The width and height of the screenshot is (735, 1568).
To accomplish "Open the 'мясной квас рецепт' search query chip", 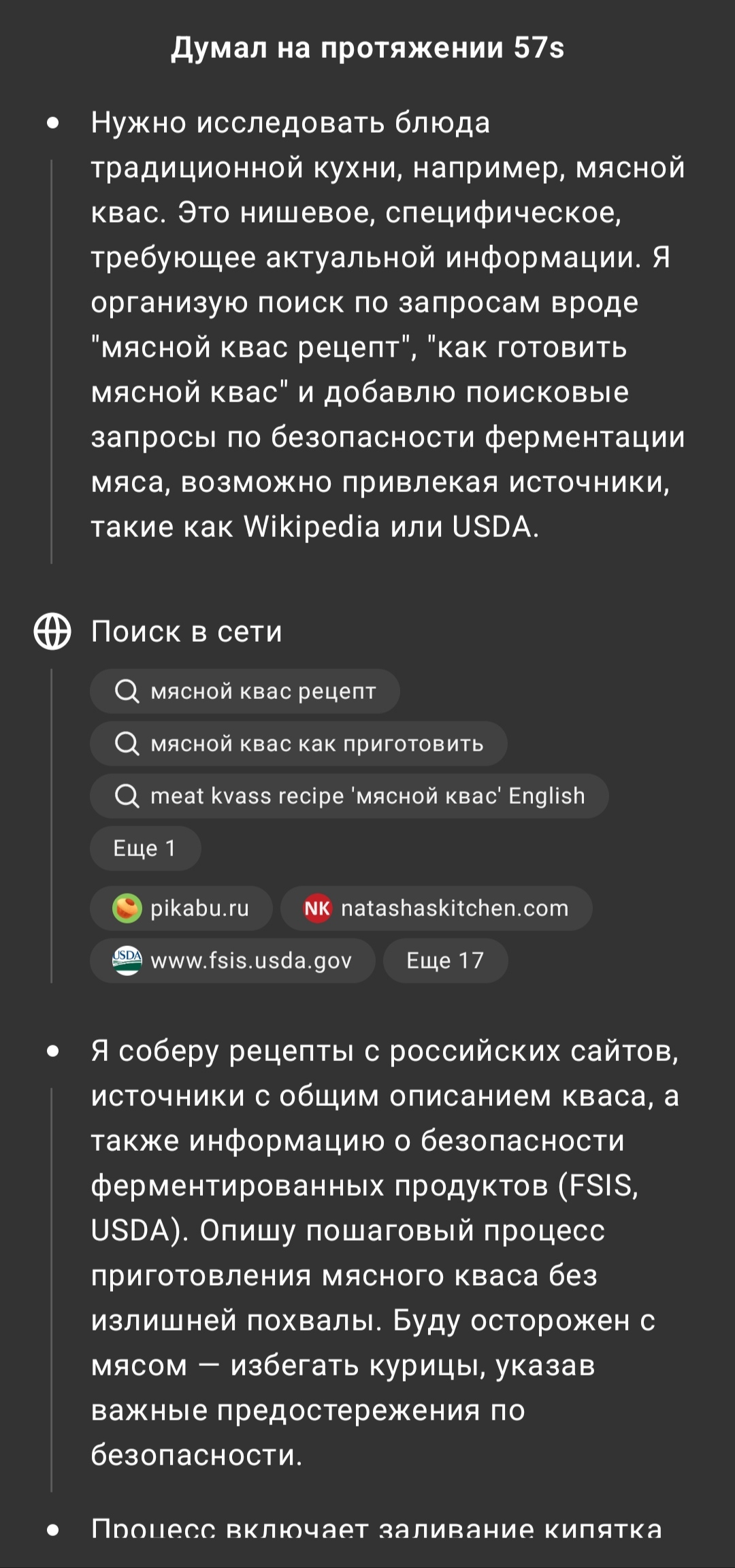I will 245,691.
